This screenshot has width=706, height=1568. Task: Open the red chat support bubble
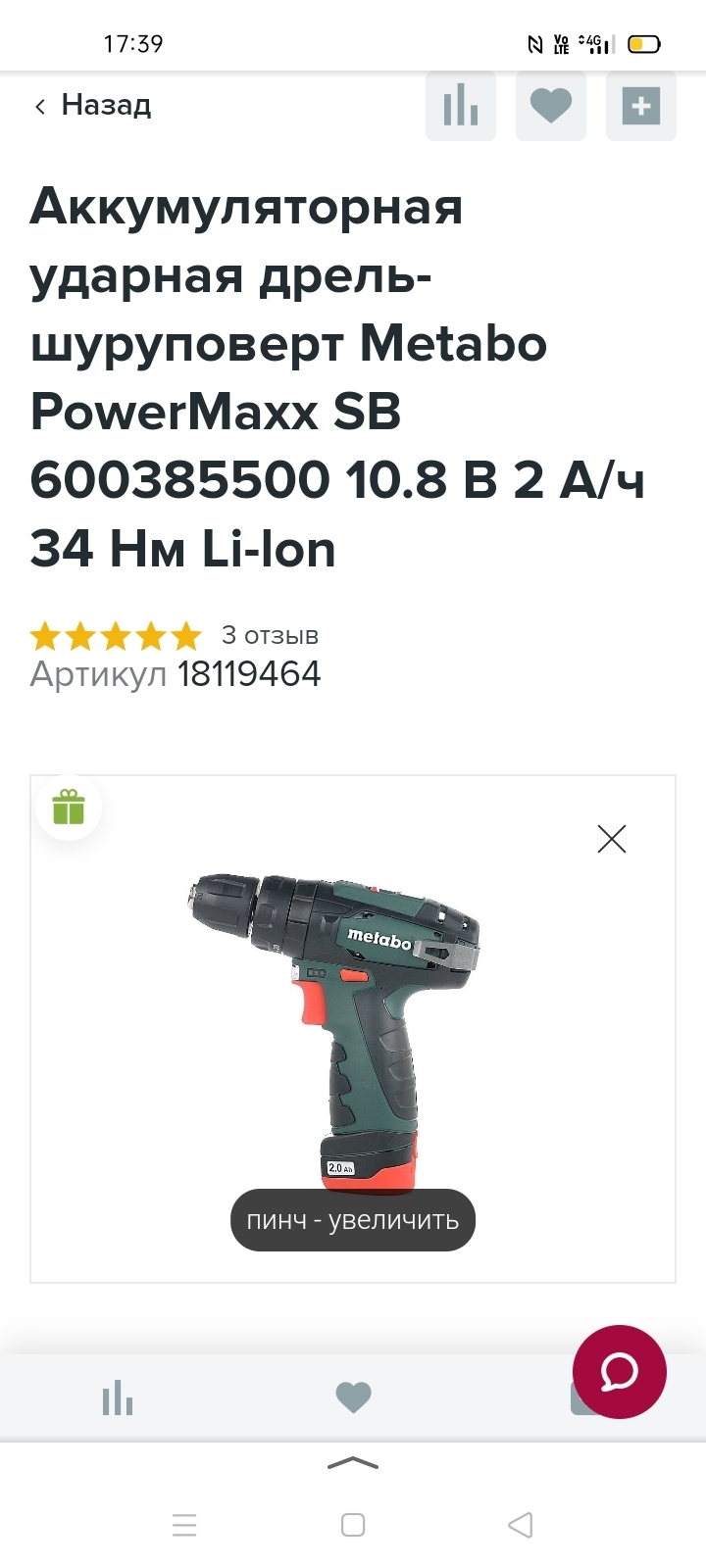(619, 1372)
